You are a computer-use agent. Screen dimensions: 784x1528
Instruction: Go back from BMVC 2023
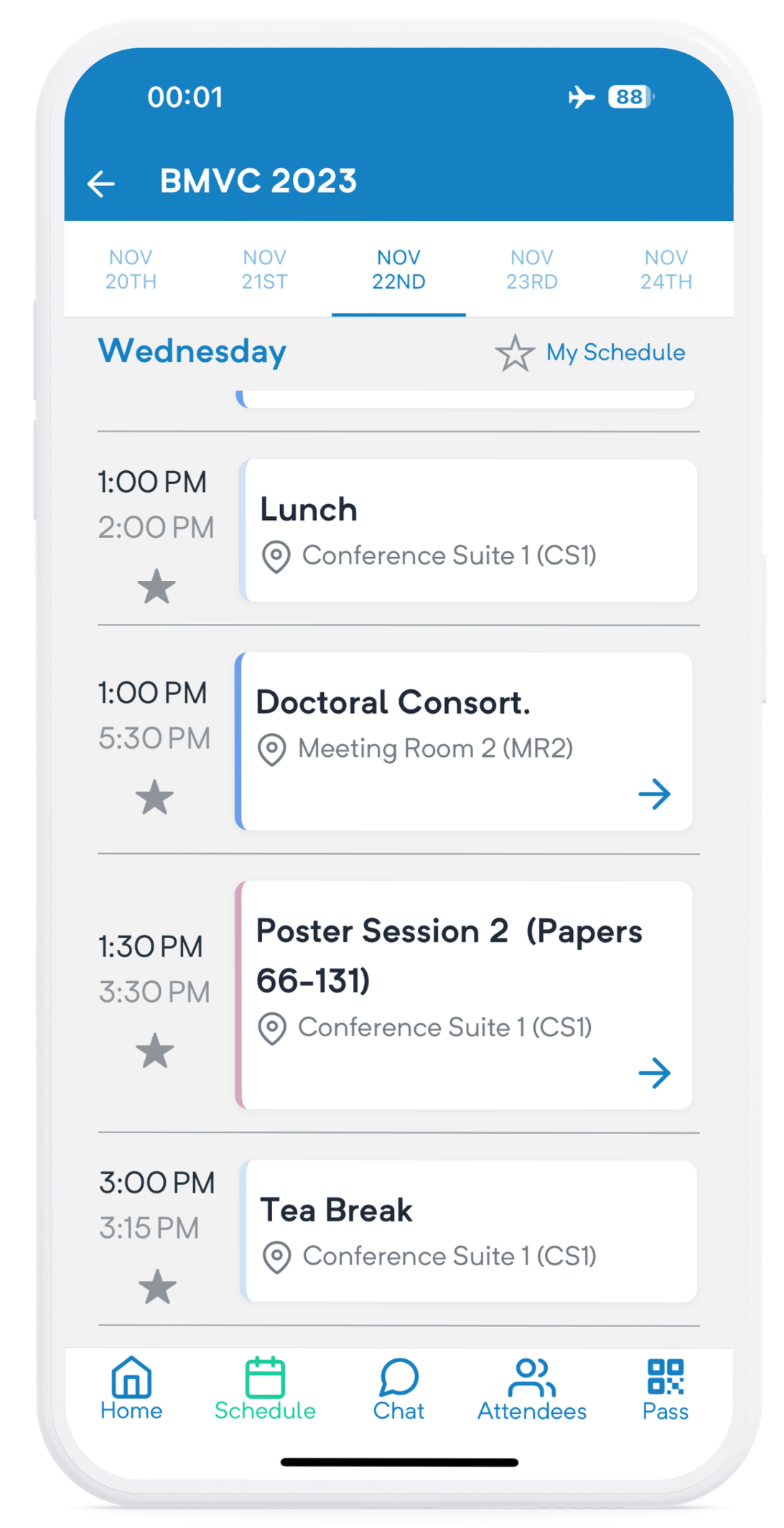coord(101,183)
